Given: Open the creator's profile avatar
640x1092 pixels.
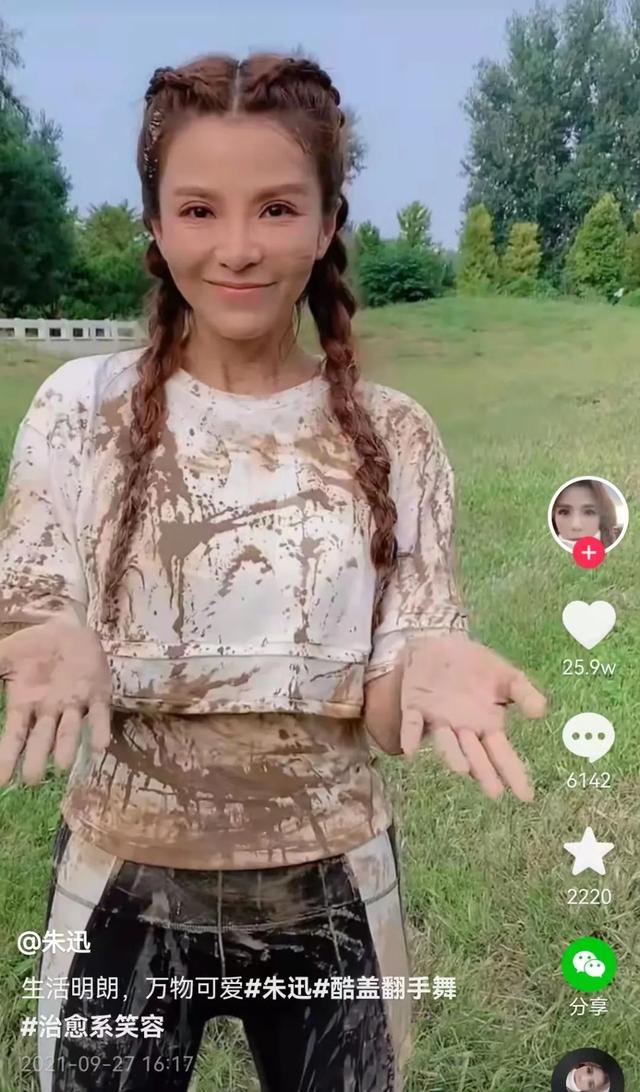Looking at the screenshot, I should [588, 516].
